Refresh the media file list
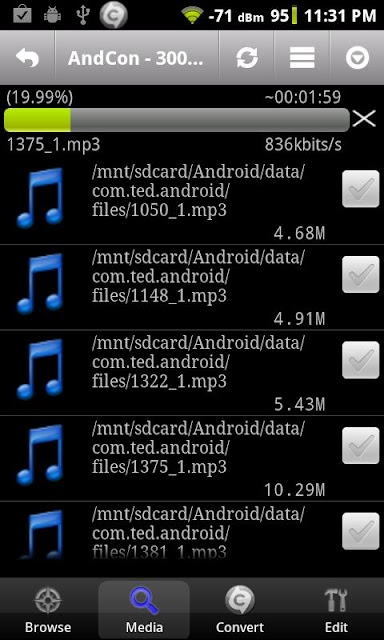 pos(247,58)
